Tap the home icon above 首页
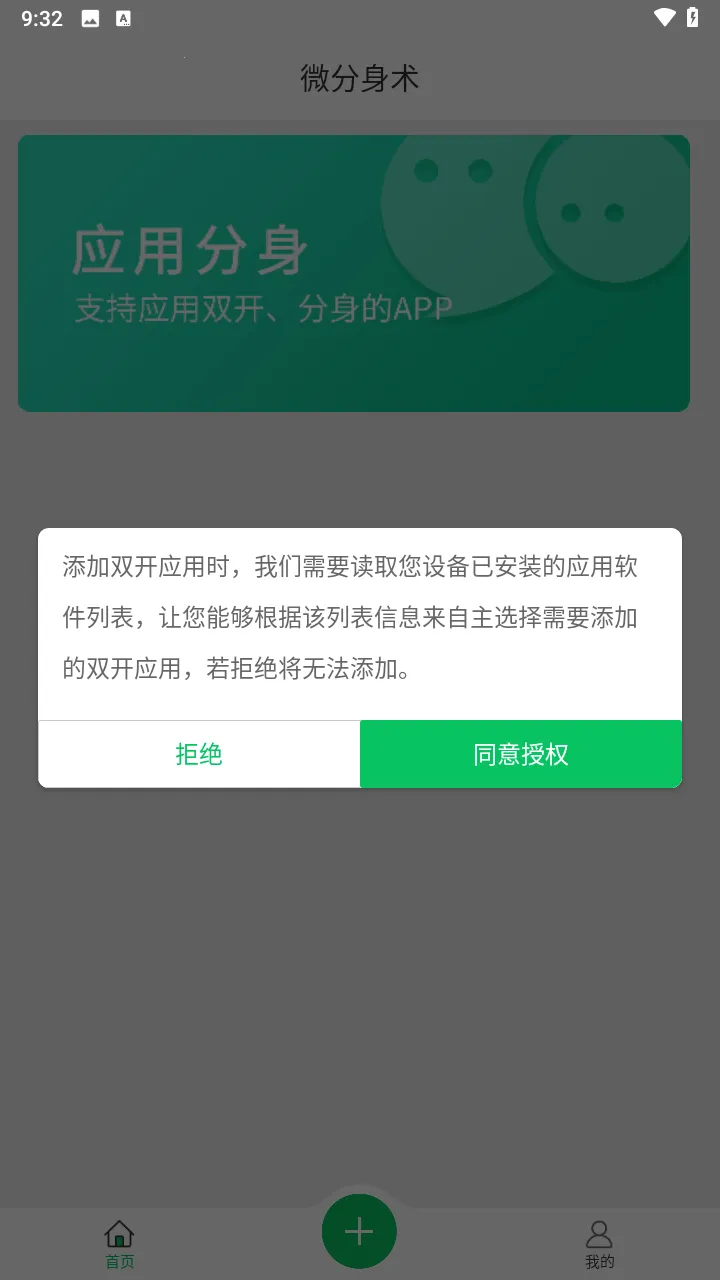This screenshot has height=1280, width=720. coord(119,1233)
